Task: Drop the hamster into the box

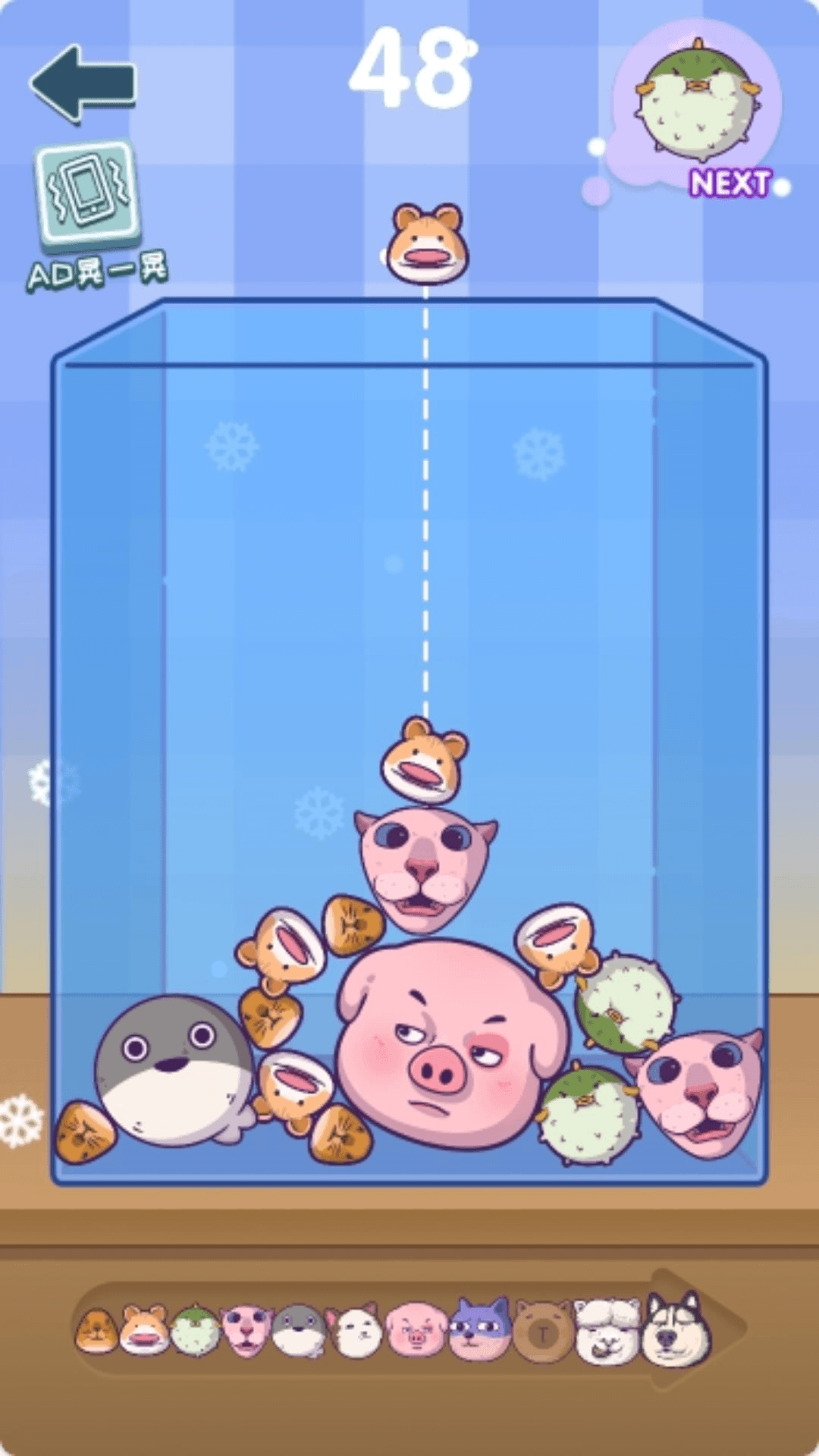Action: [426, 244]
